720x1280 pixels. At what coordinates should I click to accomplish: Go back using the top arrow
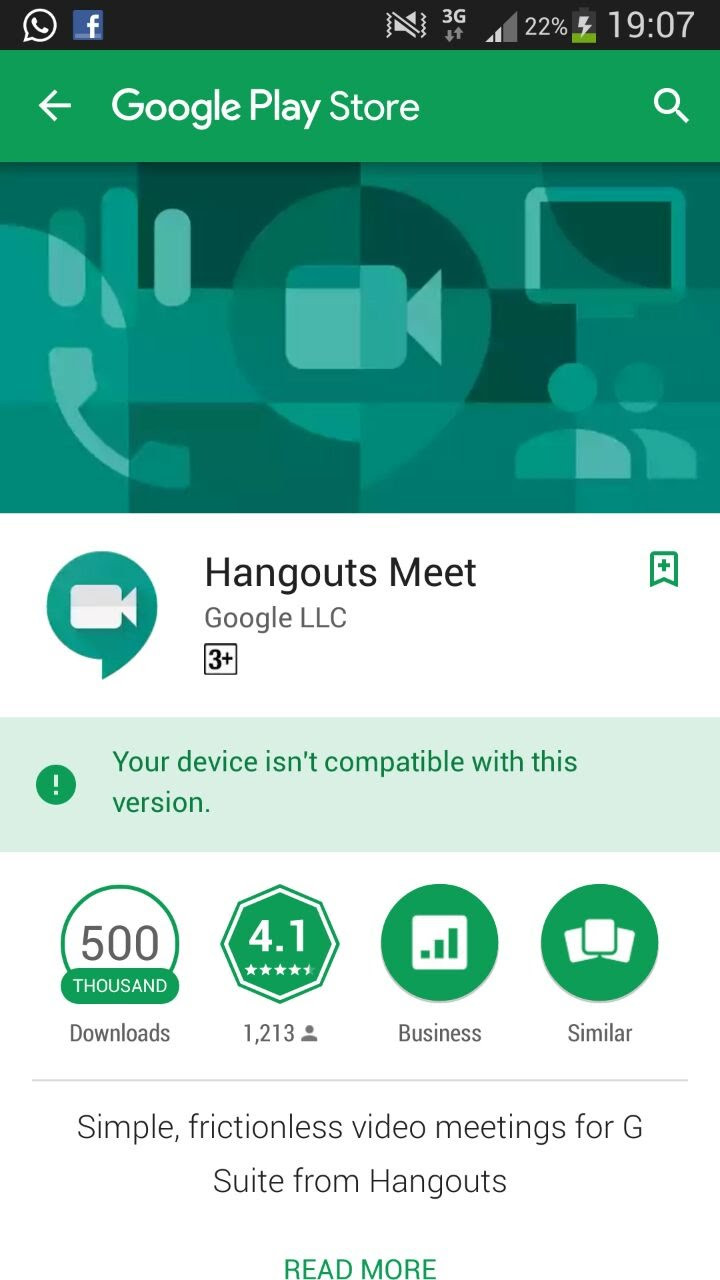click(55, 106)
